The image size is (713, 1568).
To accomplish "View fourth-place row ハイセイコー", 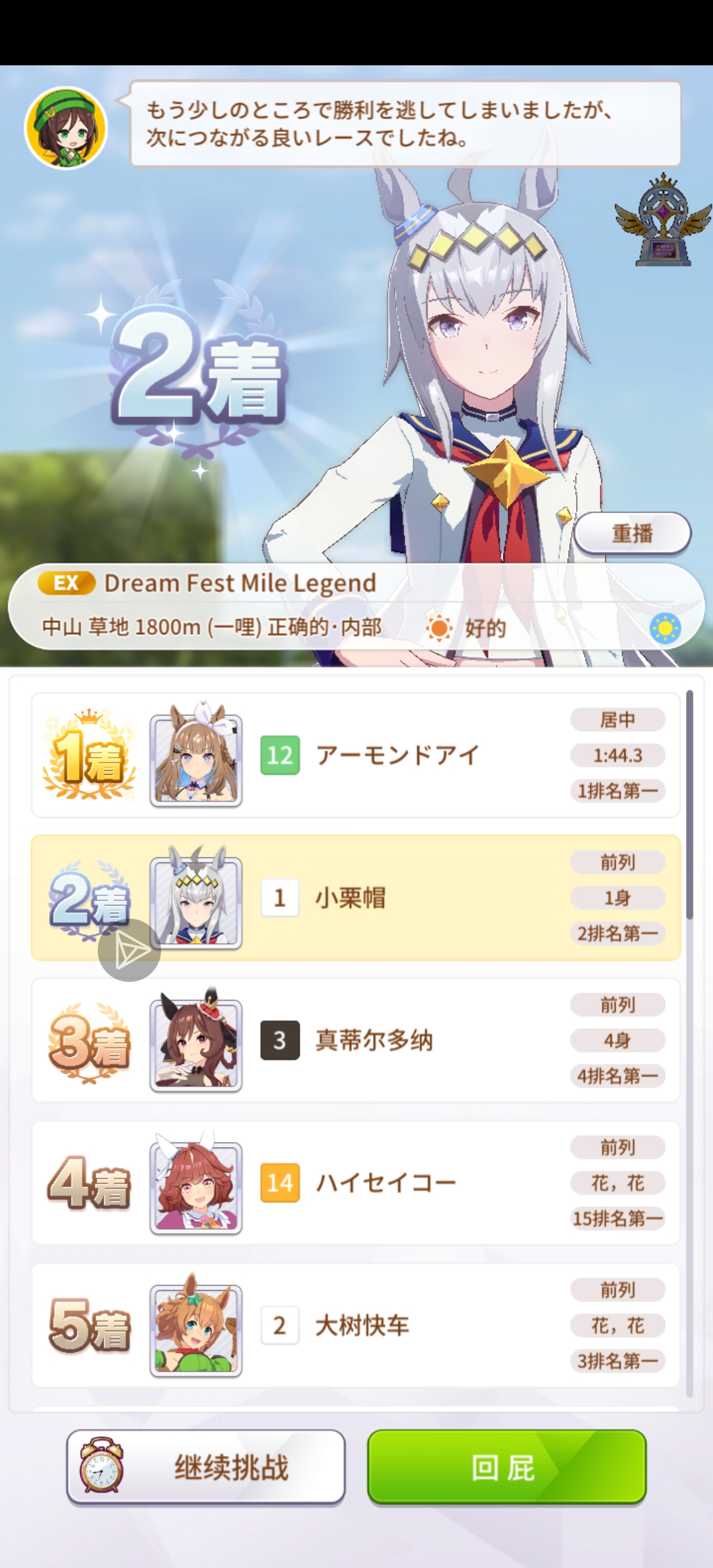I will (396, 1183).
